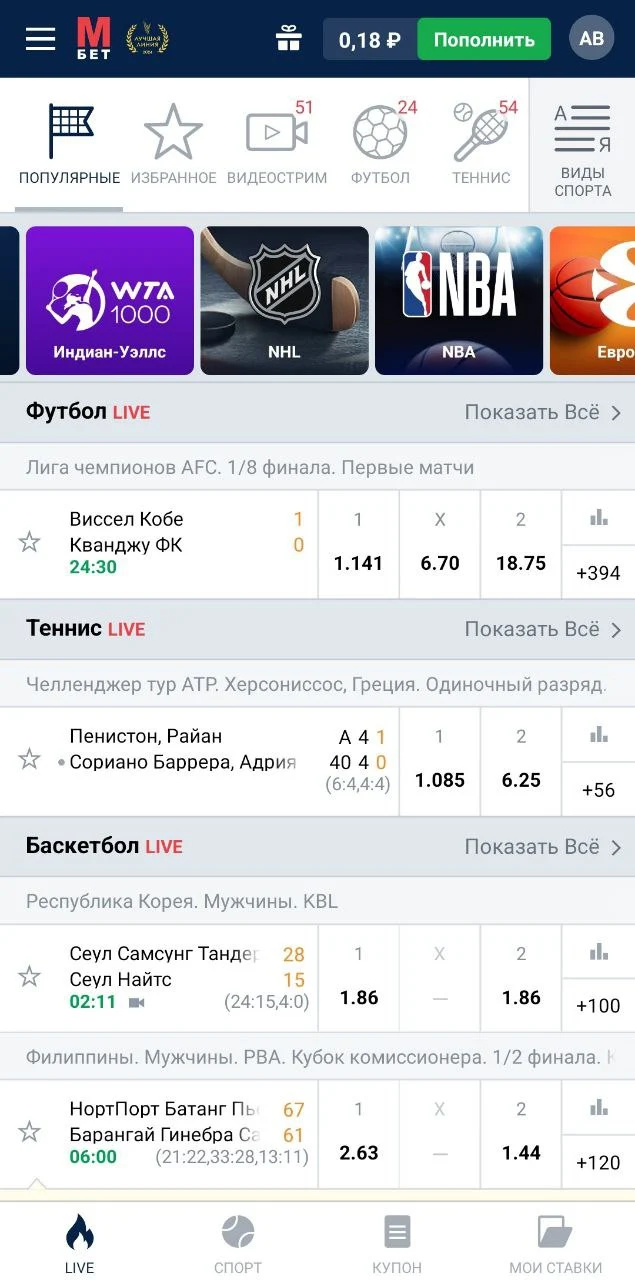Go to the Купон tab
The image size is (635, 1280).
click(397, 1243)
